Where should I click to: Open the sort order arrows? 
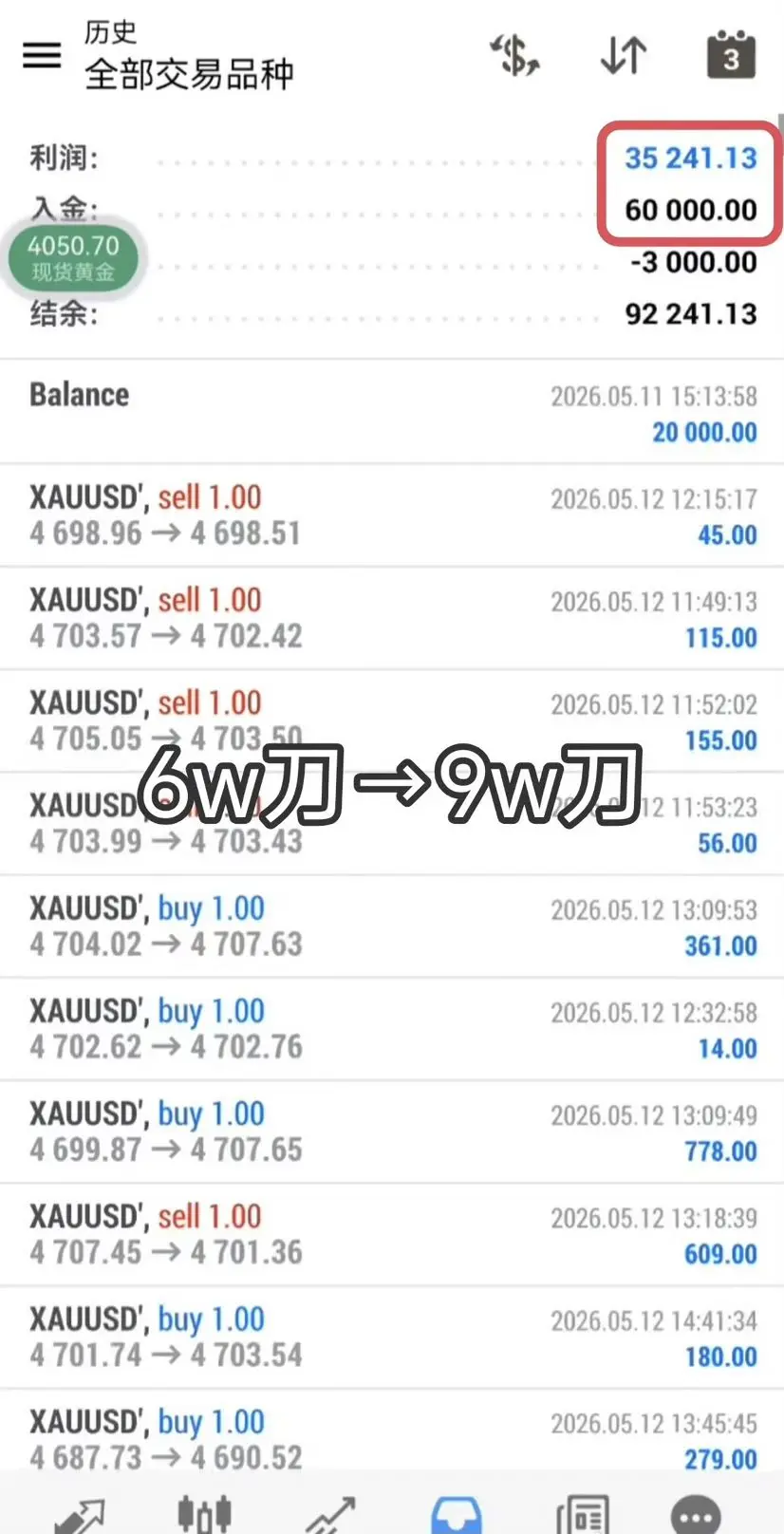624,55
